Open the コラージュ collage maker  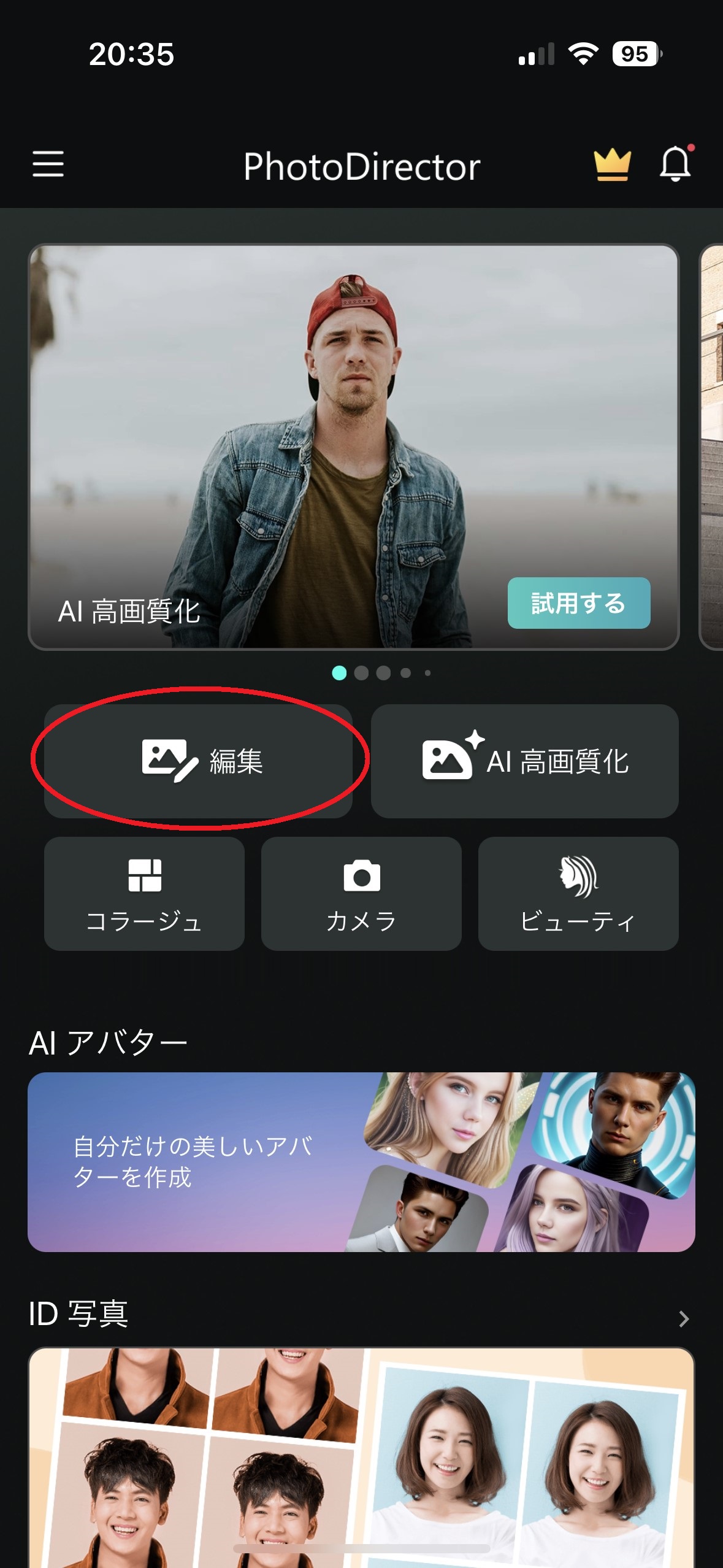point(144,893)
